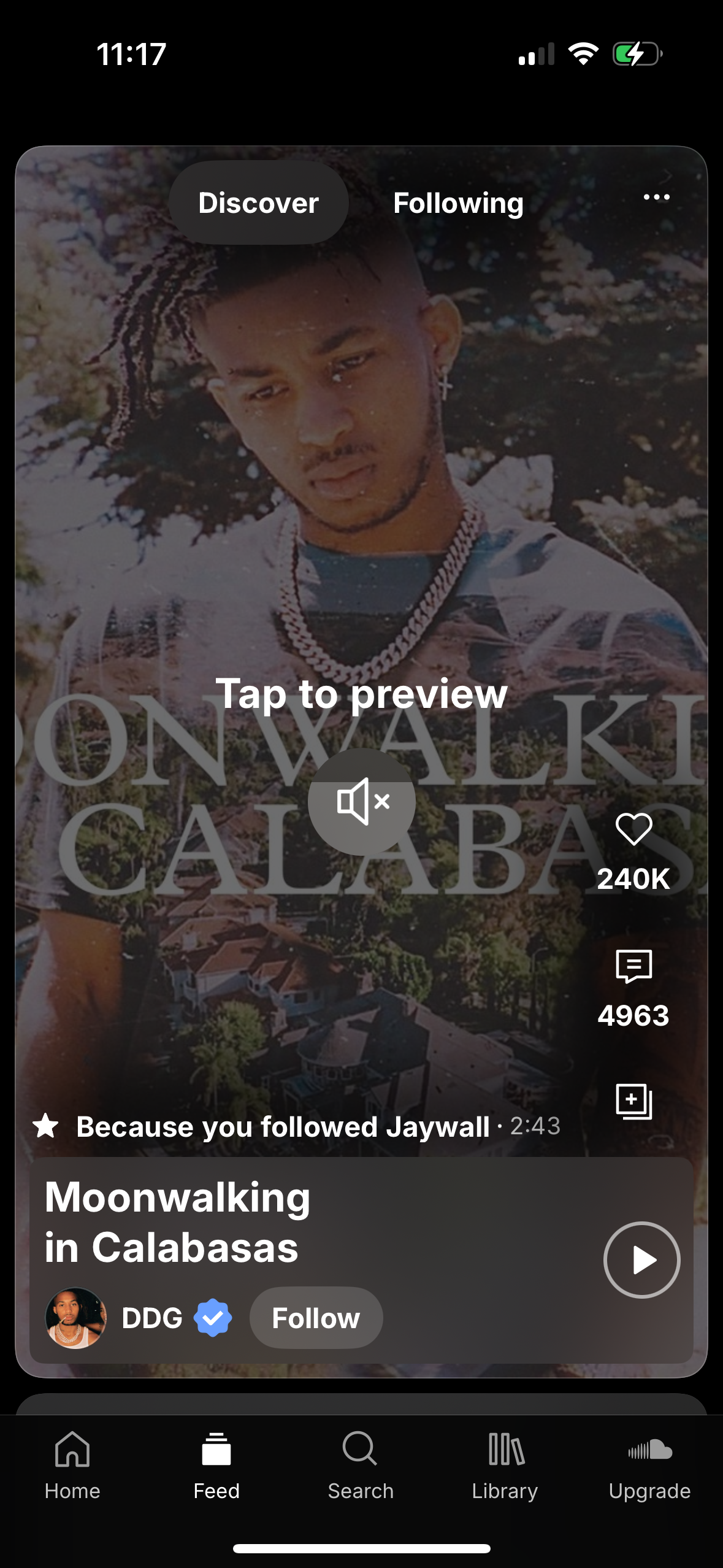Viewport: 723px width, 1568px height.
Task: Open the Upgrade section
Action: pyautogui.click(x=650, y=1465)
